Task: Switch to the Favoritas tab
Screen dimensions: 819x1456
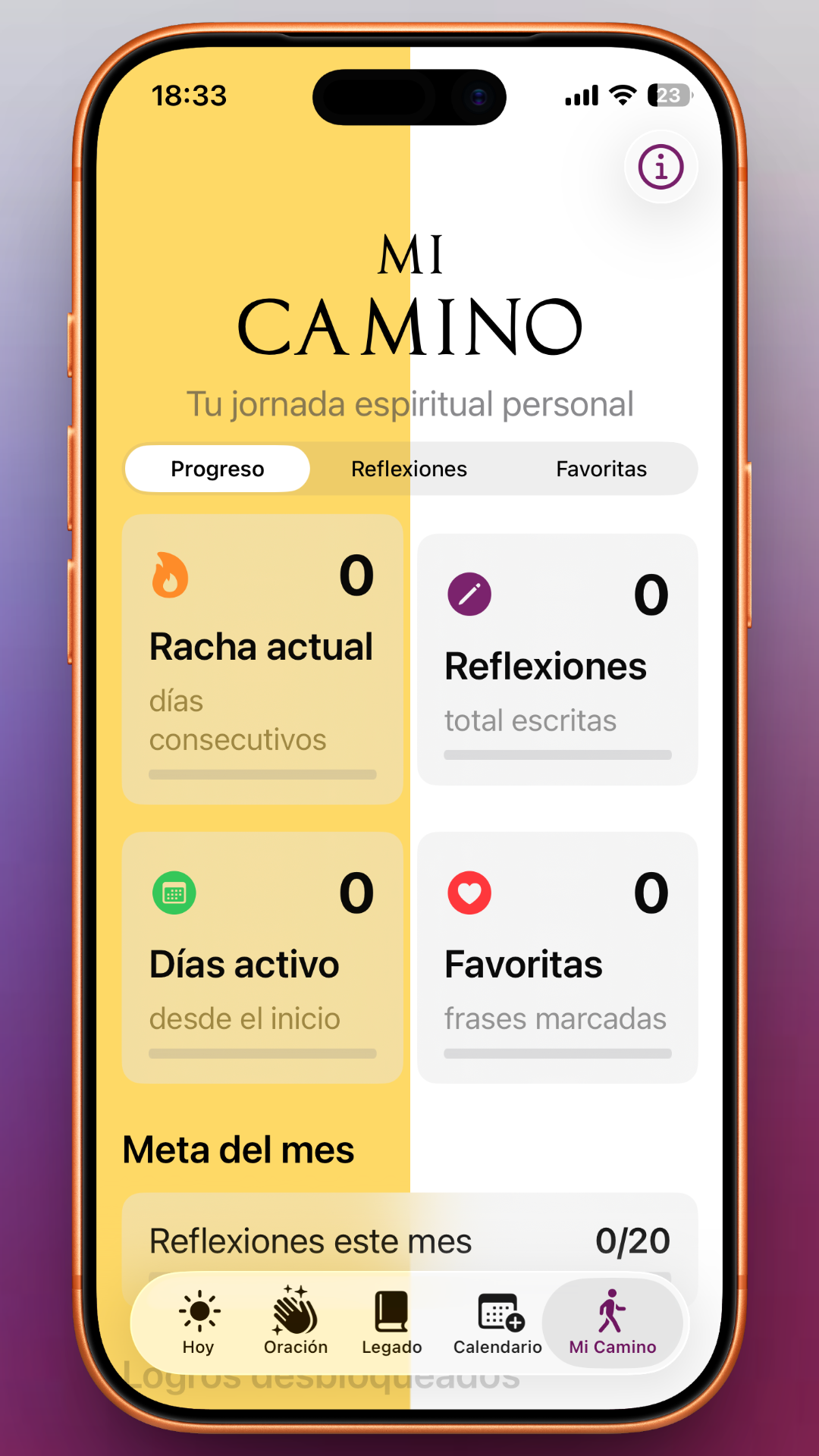Action: tap(601, 469)
